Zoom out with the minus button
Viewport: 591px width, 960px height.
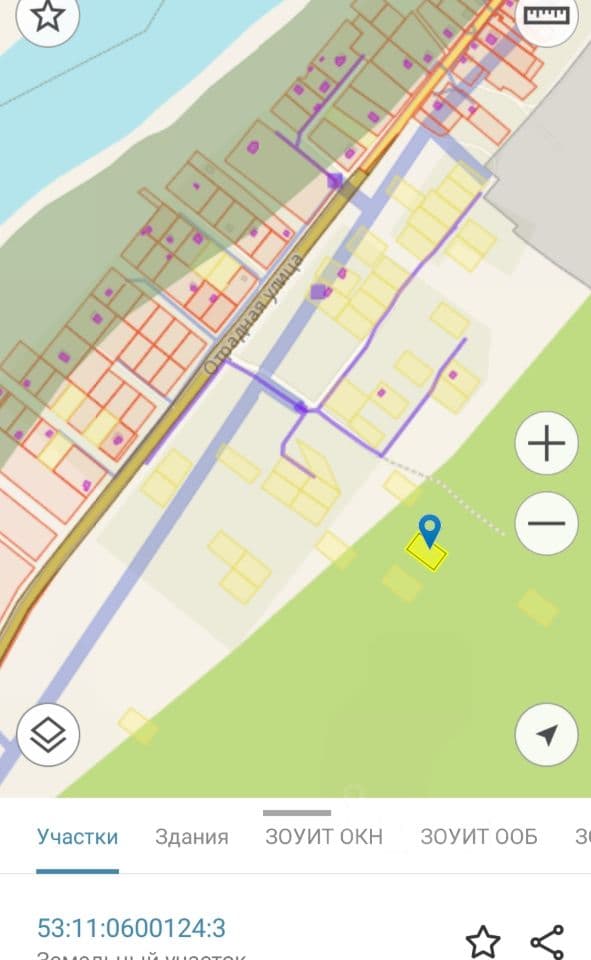546,523
